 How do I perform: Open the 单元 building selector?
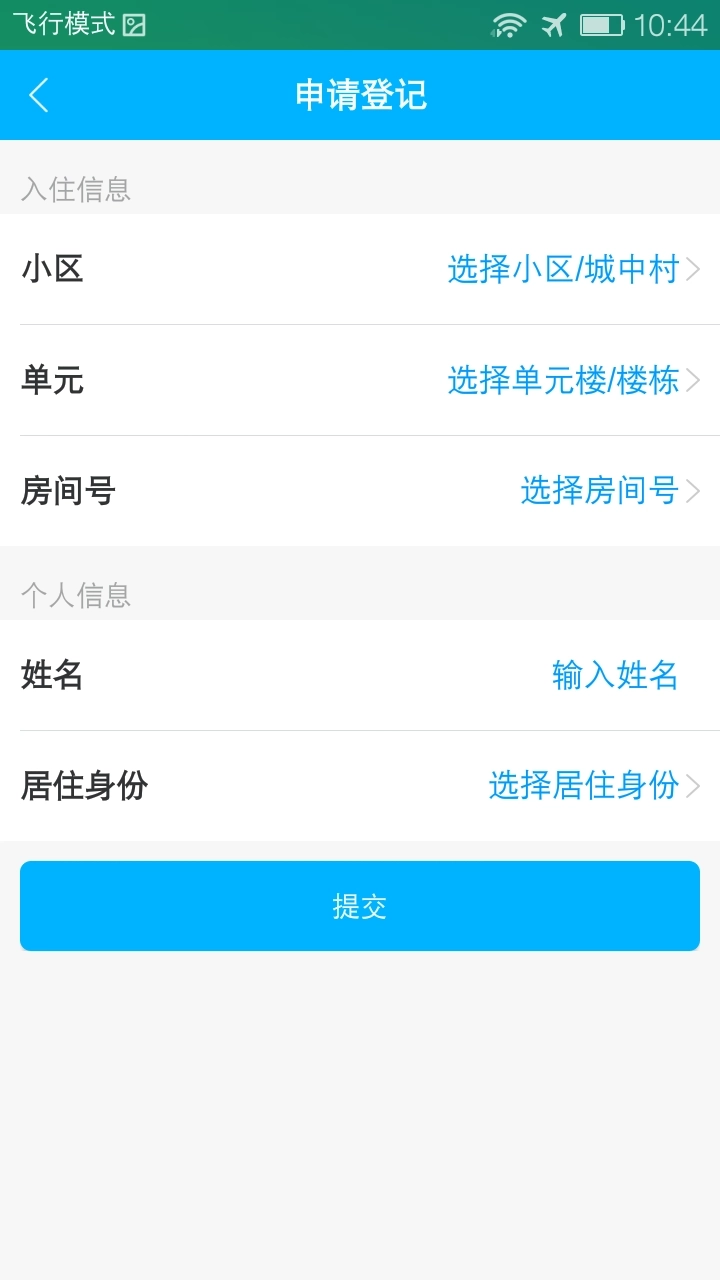pos(360,380)
